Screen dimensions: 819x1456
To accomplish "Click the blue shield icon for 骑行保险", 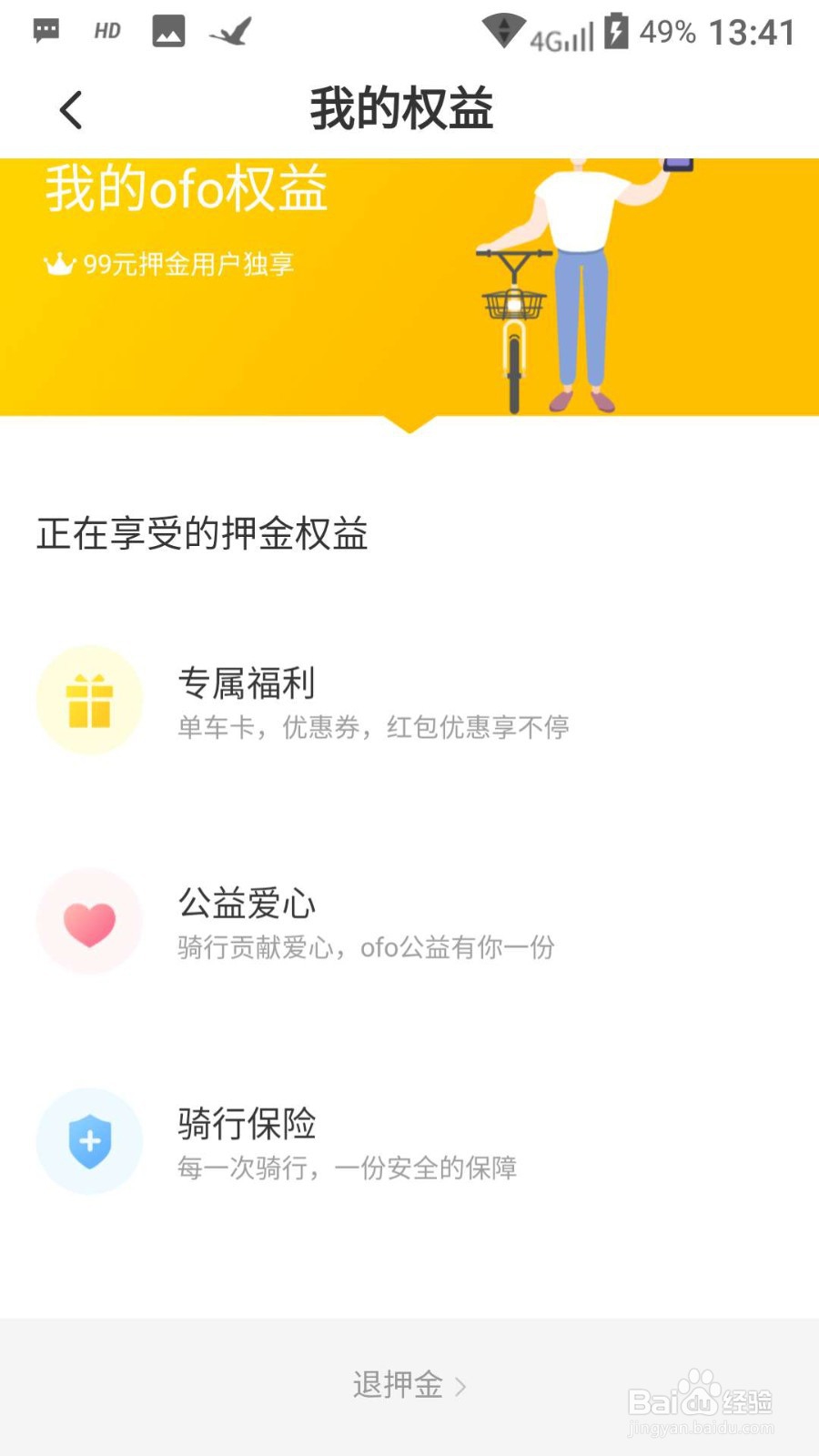I will click(x=89, y=1140).
